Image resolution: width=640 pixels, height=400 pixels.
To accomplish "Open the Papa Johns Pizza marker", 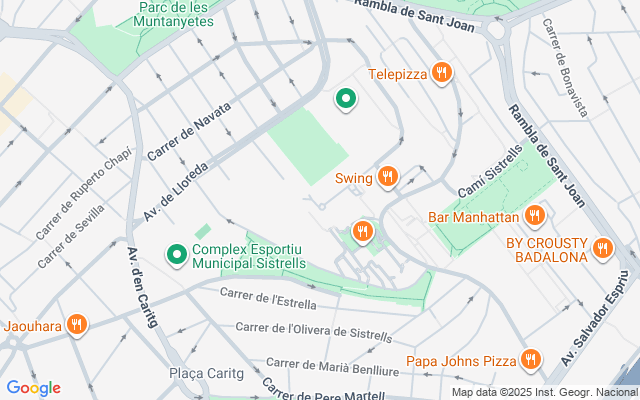I will tap(530, 360).
